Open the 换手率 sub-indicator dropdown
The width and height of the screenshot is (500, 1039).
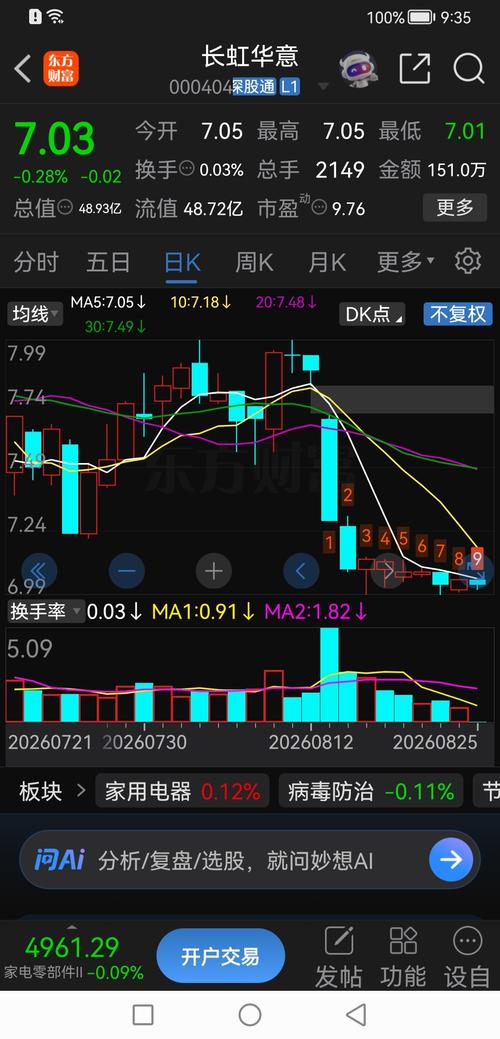pyautogui.click(x=46, y=611)
